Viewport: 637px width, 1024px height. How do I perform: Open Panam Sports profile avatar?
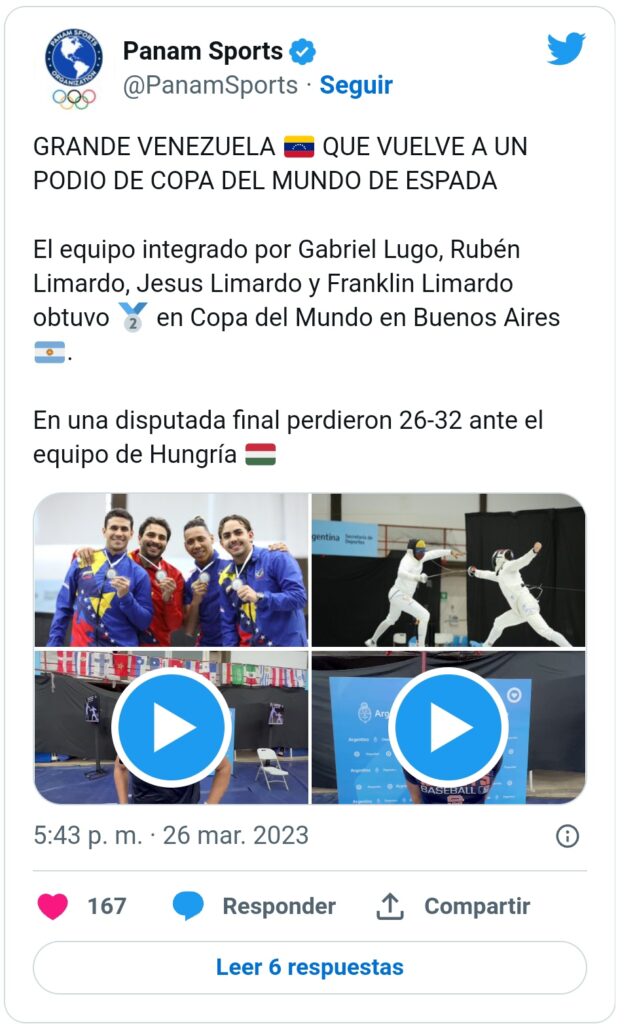tap(73, 68)
